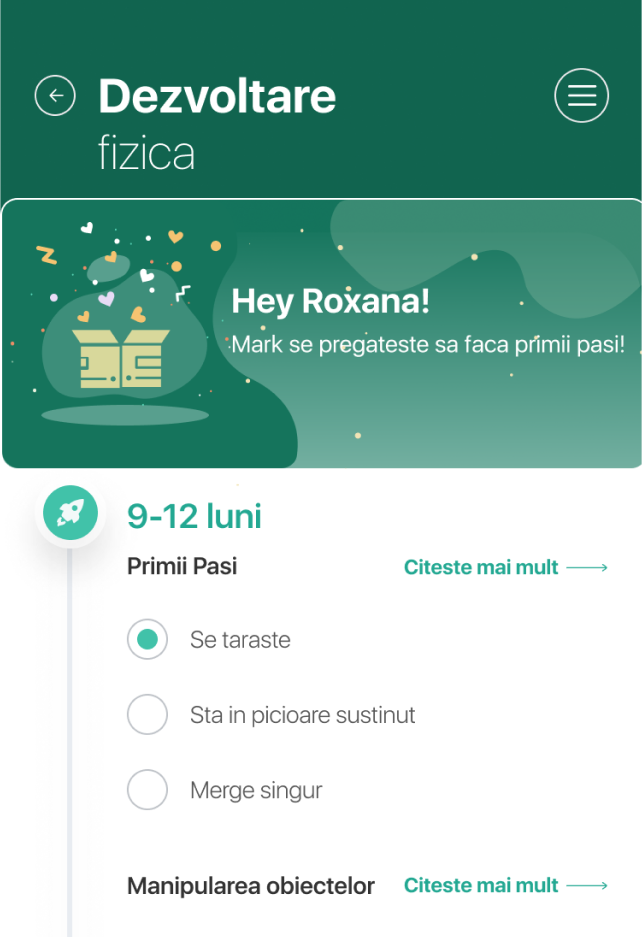Go back using the arrow icon
This screenshot has width=642, height=937.
[55, 96]
